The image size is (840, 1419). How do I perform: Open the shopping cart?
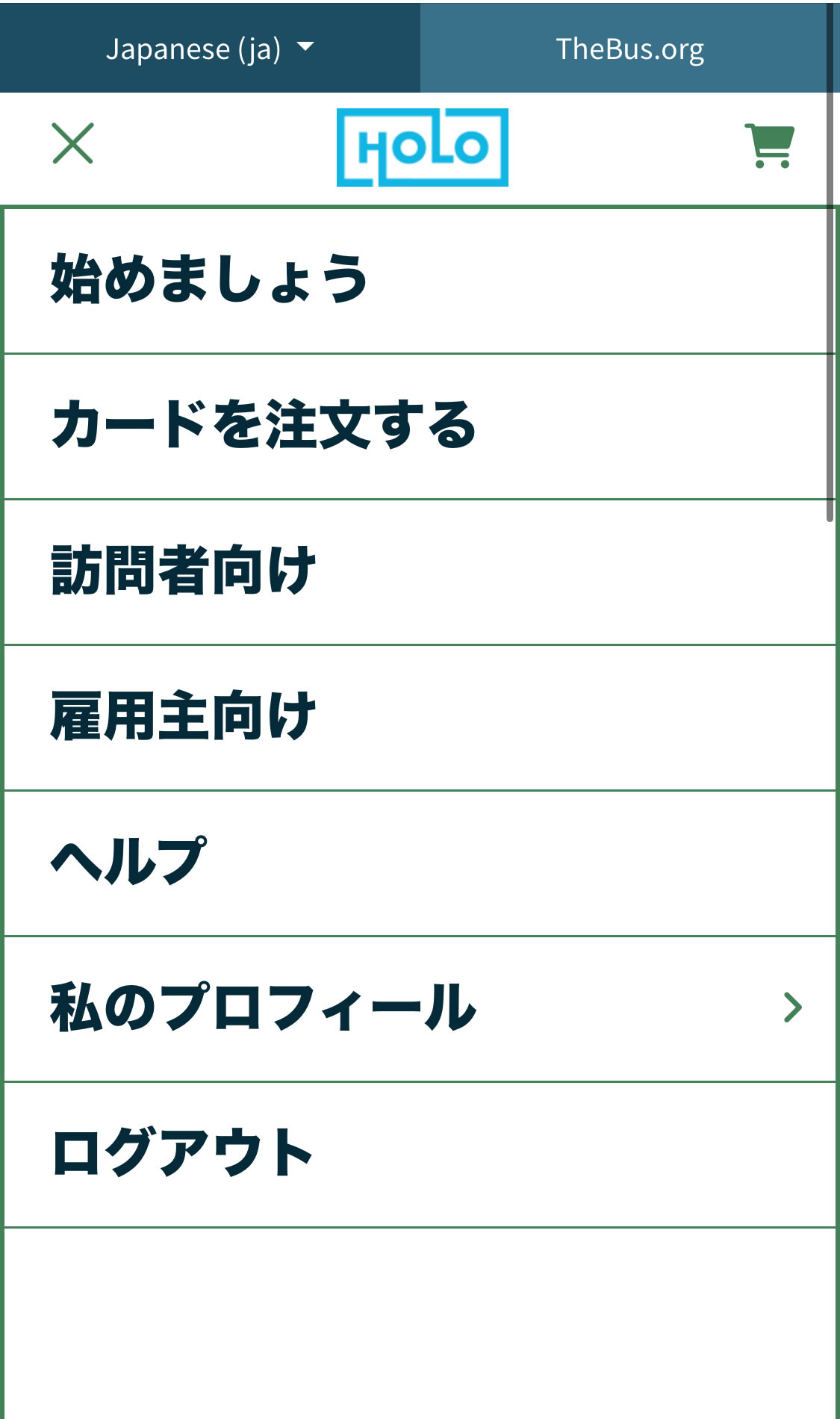click(x=770, y=146)
